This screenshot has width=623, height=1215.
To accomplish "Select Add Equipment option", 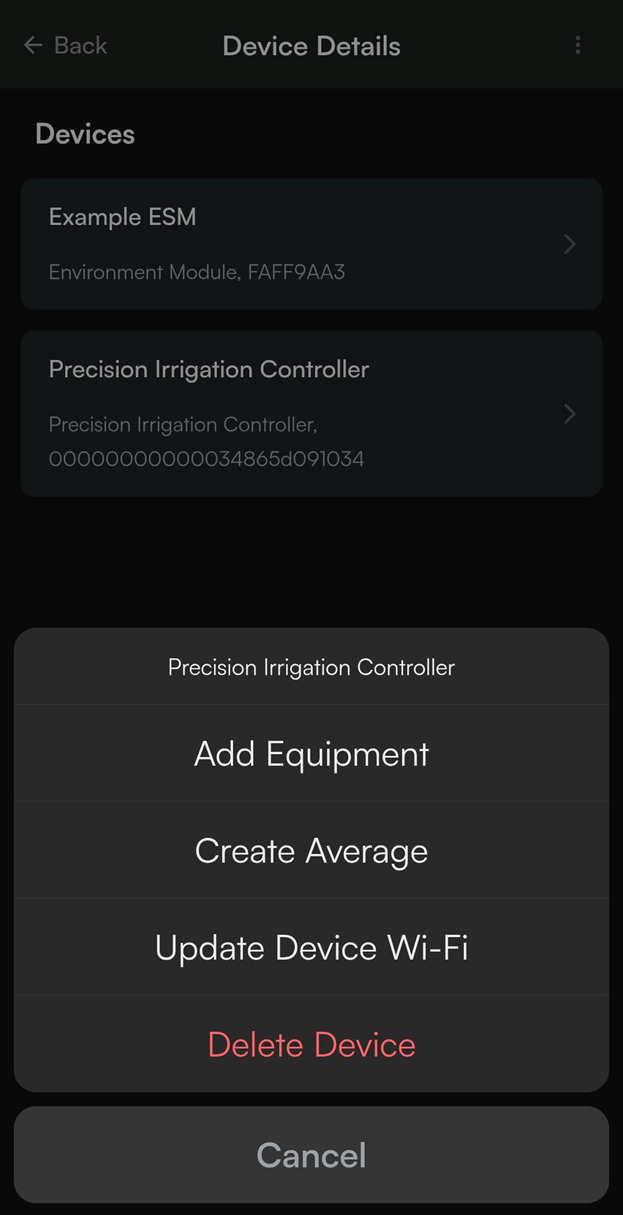I will click(x=311, y=753).
